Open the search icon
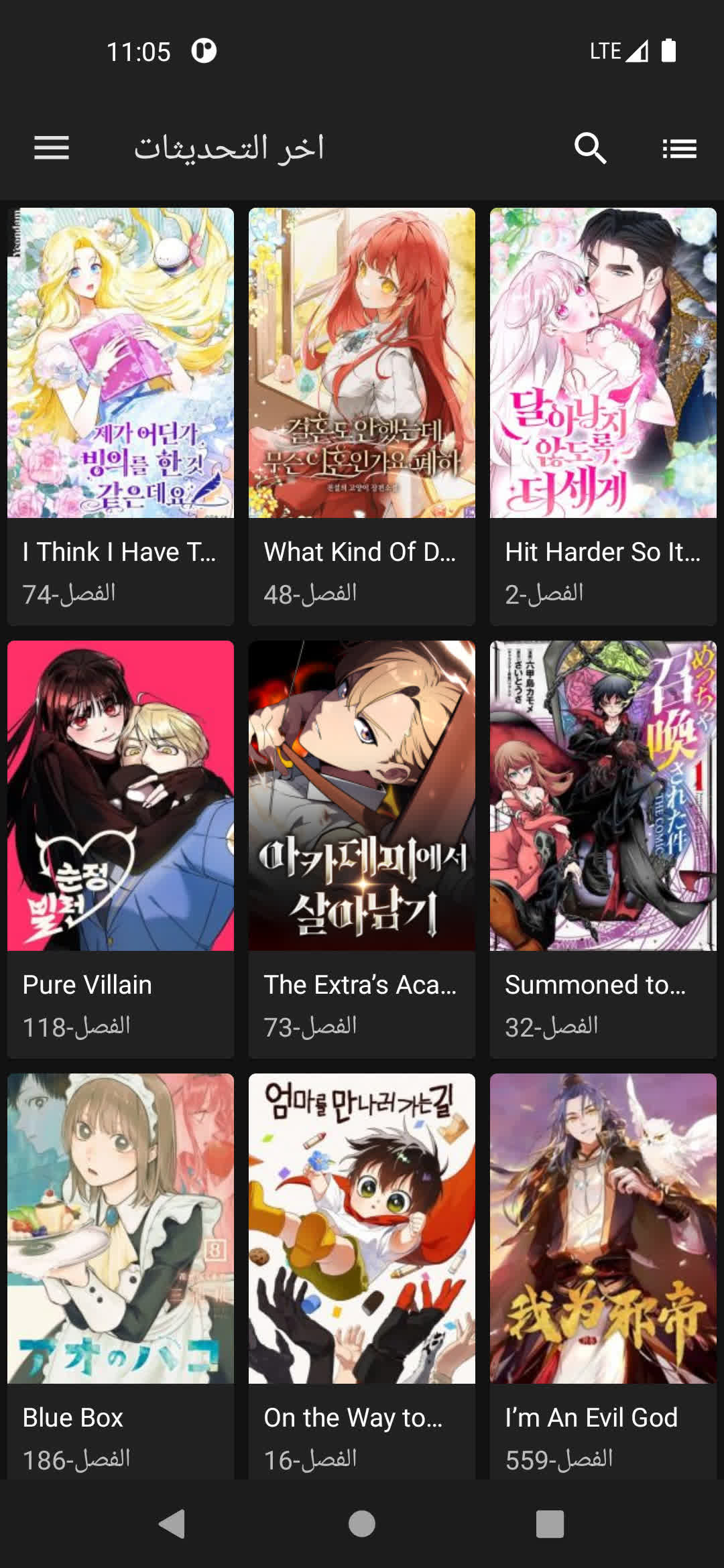 click(x=590, y=148)
